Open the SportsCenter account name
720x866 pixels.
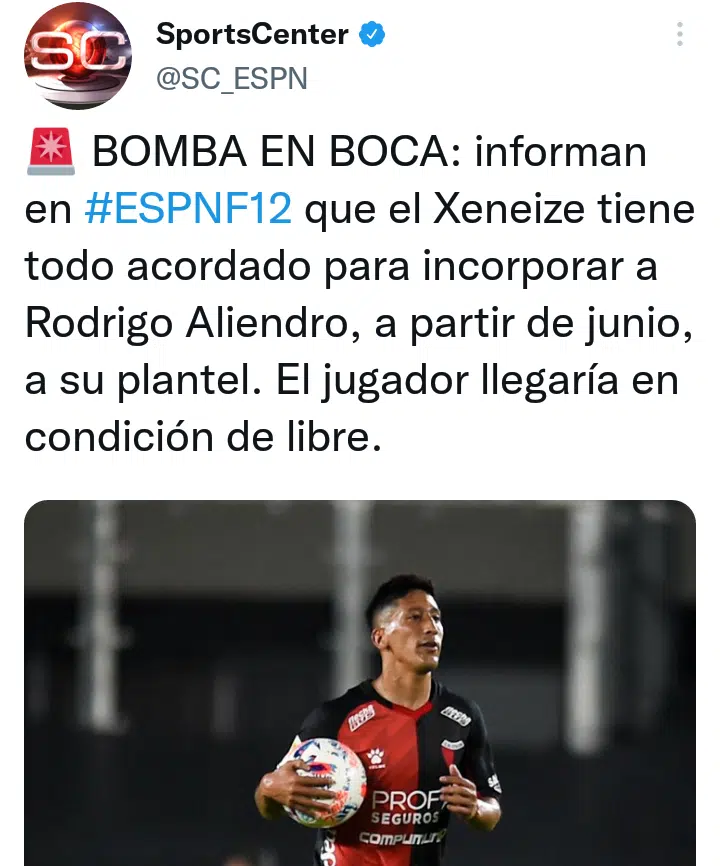tap(252, 35)
